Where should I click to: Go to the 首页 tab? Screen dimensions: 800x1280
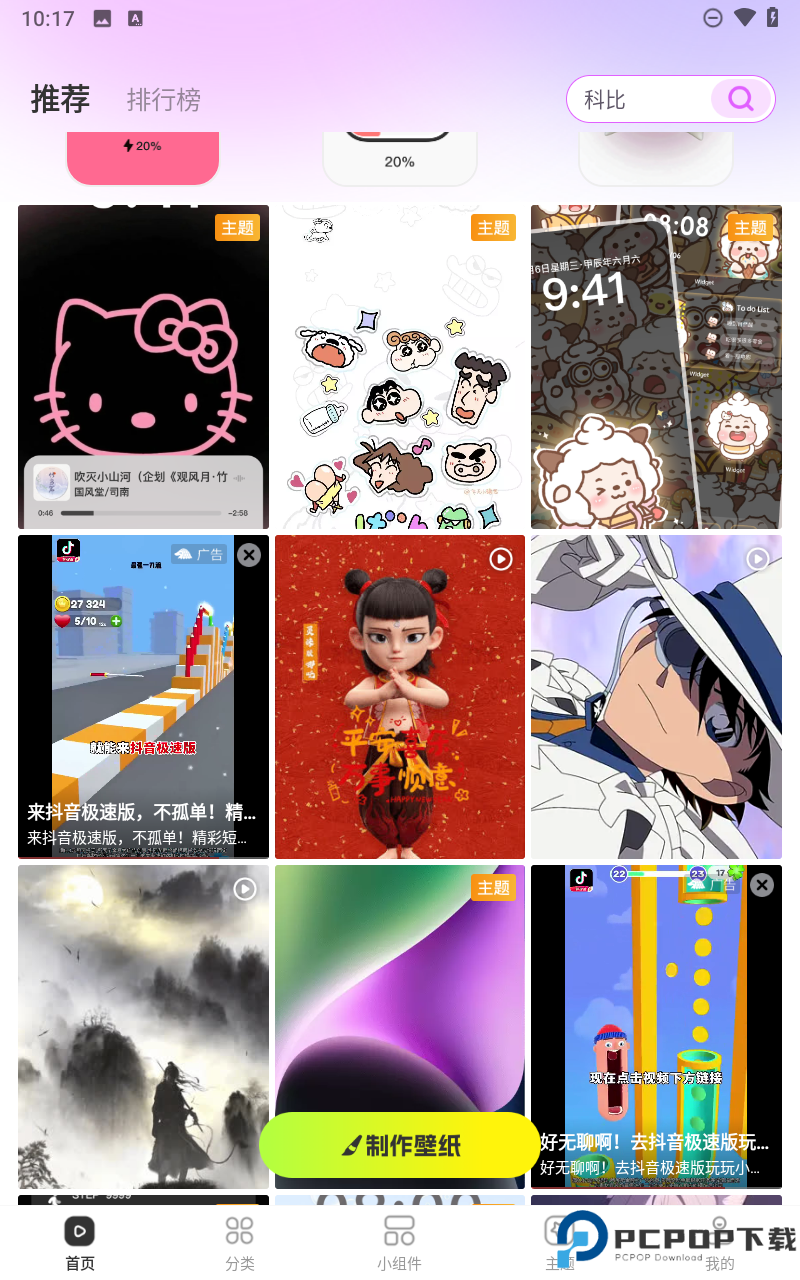[80, 1243]
